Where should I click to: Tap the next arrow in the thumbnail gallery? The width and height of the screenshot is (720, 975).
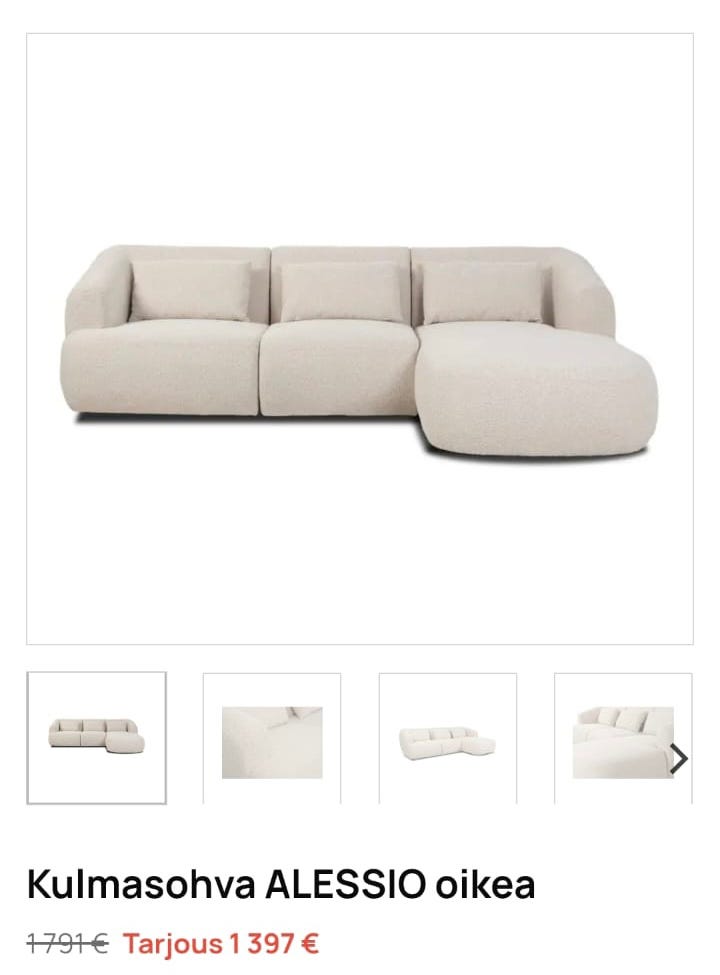679,759
